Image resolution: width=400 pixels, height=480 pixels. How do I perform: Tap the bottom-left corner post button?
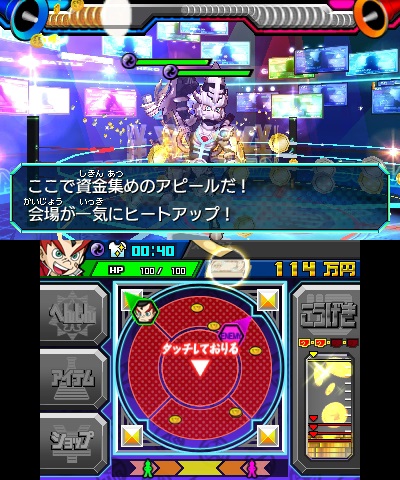tap(132, 435)
